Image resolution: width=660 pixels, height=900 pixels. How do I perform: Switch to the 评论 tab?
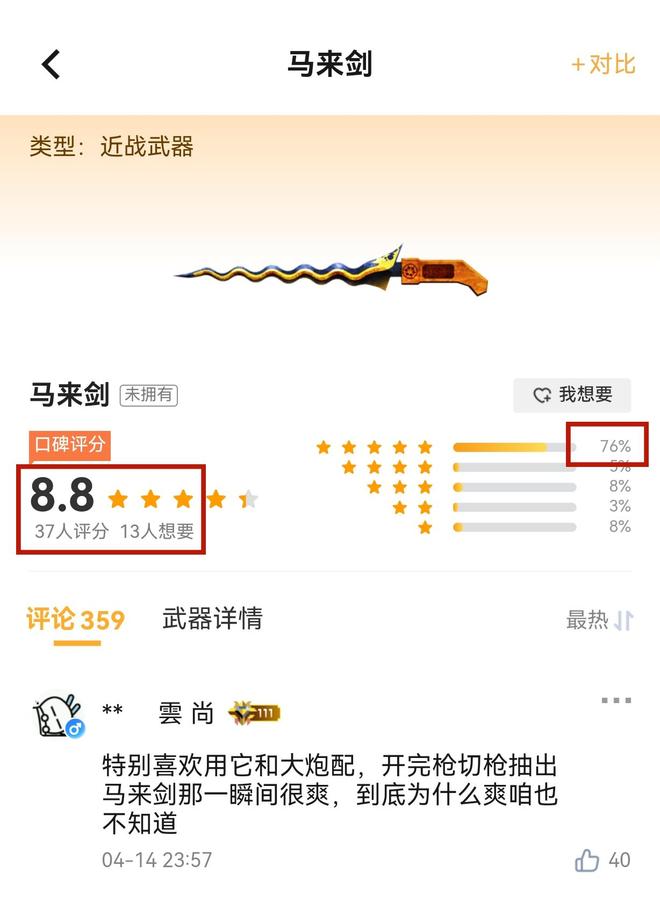click(75, 620)
